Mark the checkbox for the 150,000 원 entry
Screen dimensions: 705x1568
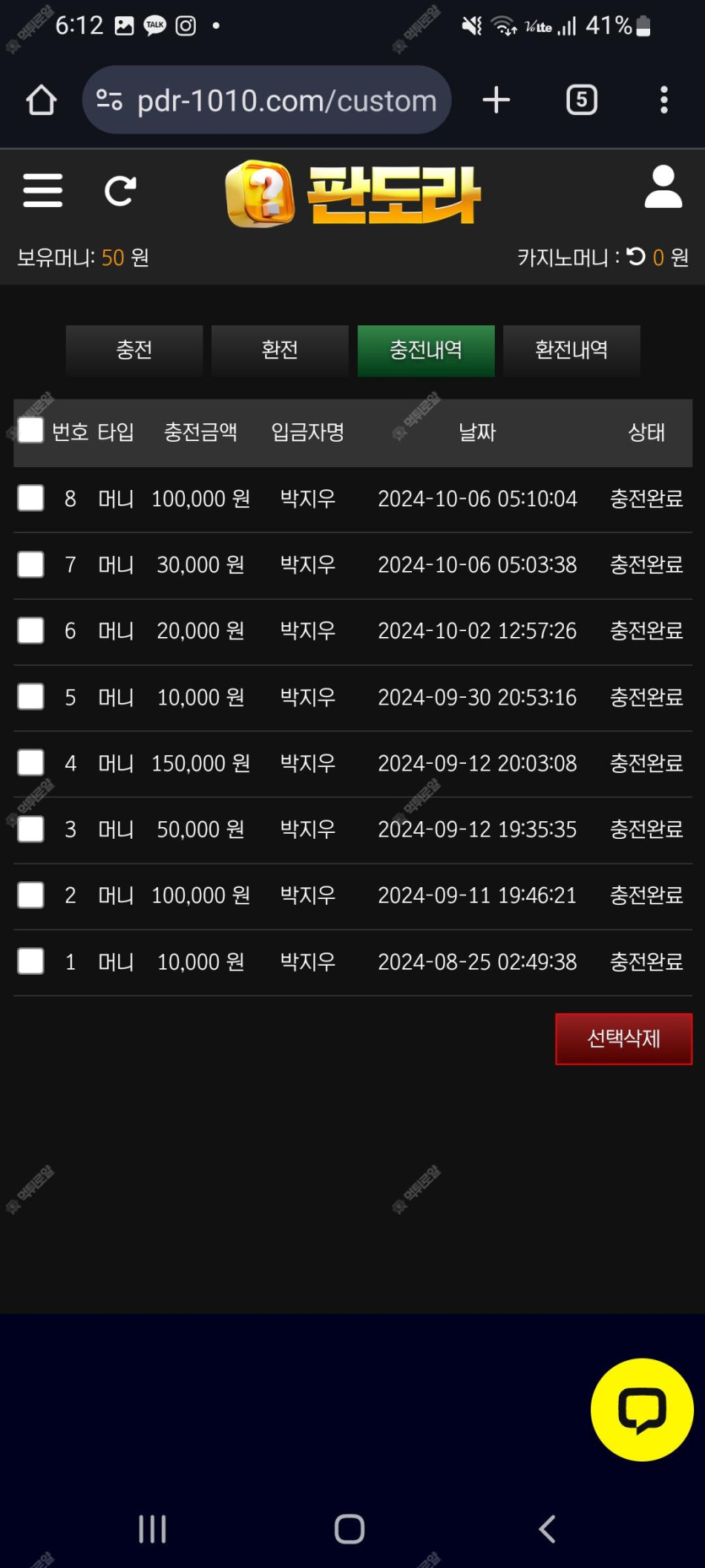pos(31,762)
